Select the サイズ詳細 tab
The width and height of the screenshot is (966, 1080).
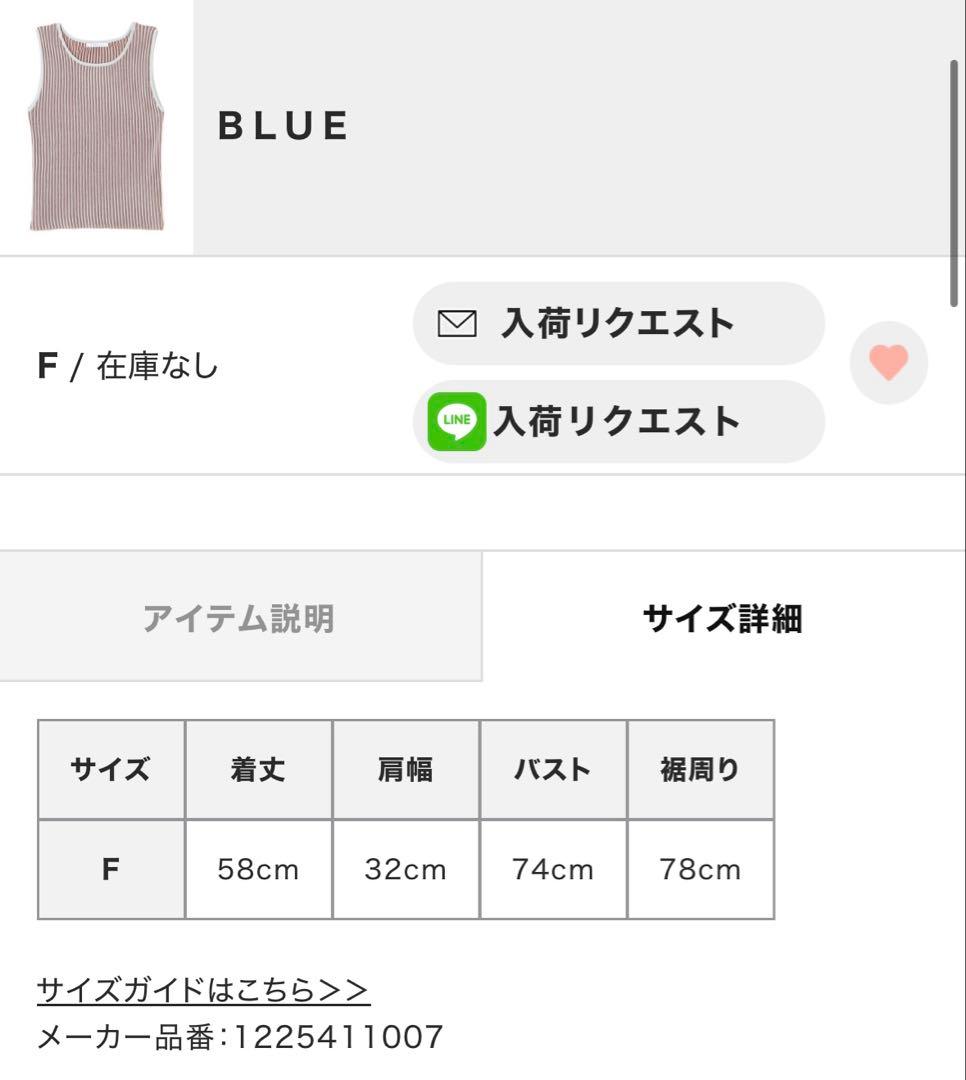coord(723,618)
